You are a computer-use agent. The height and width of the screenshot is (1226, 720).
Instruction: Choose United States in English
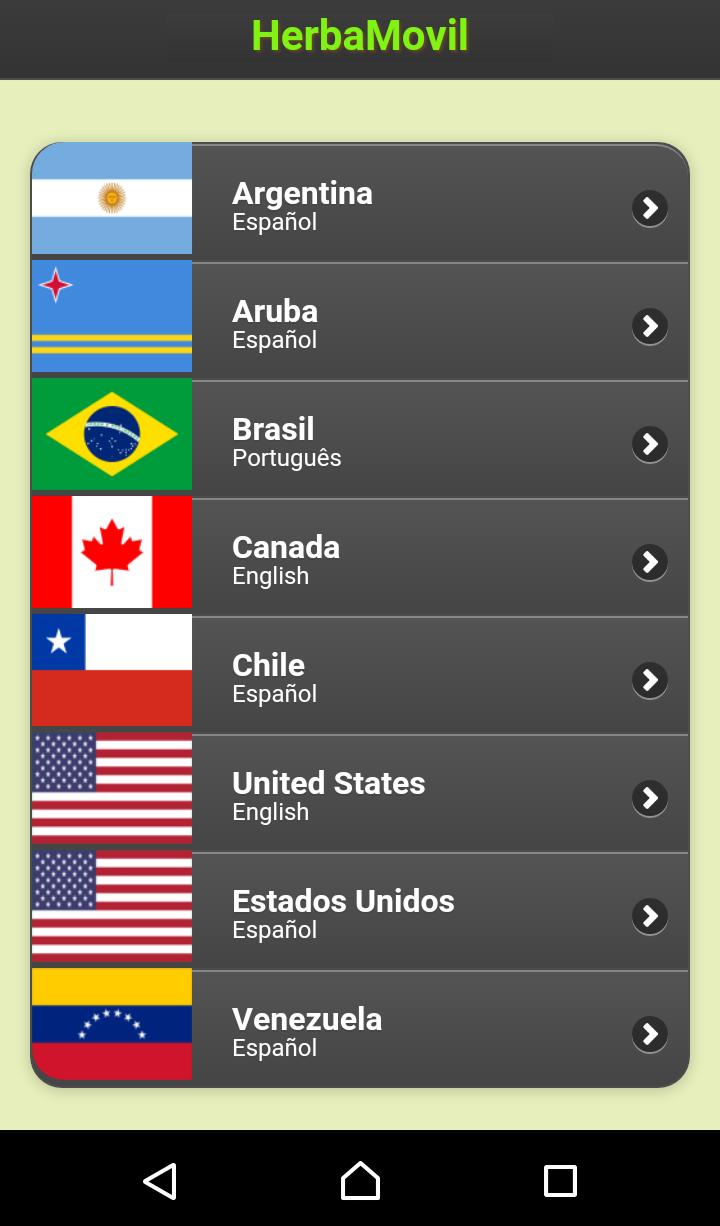pyautogui.click(x=360, y=796)
